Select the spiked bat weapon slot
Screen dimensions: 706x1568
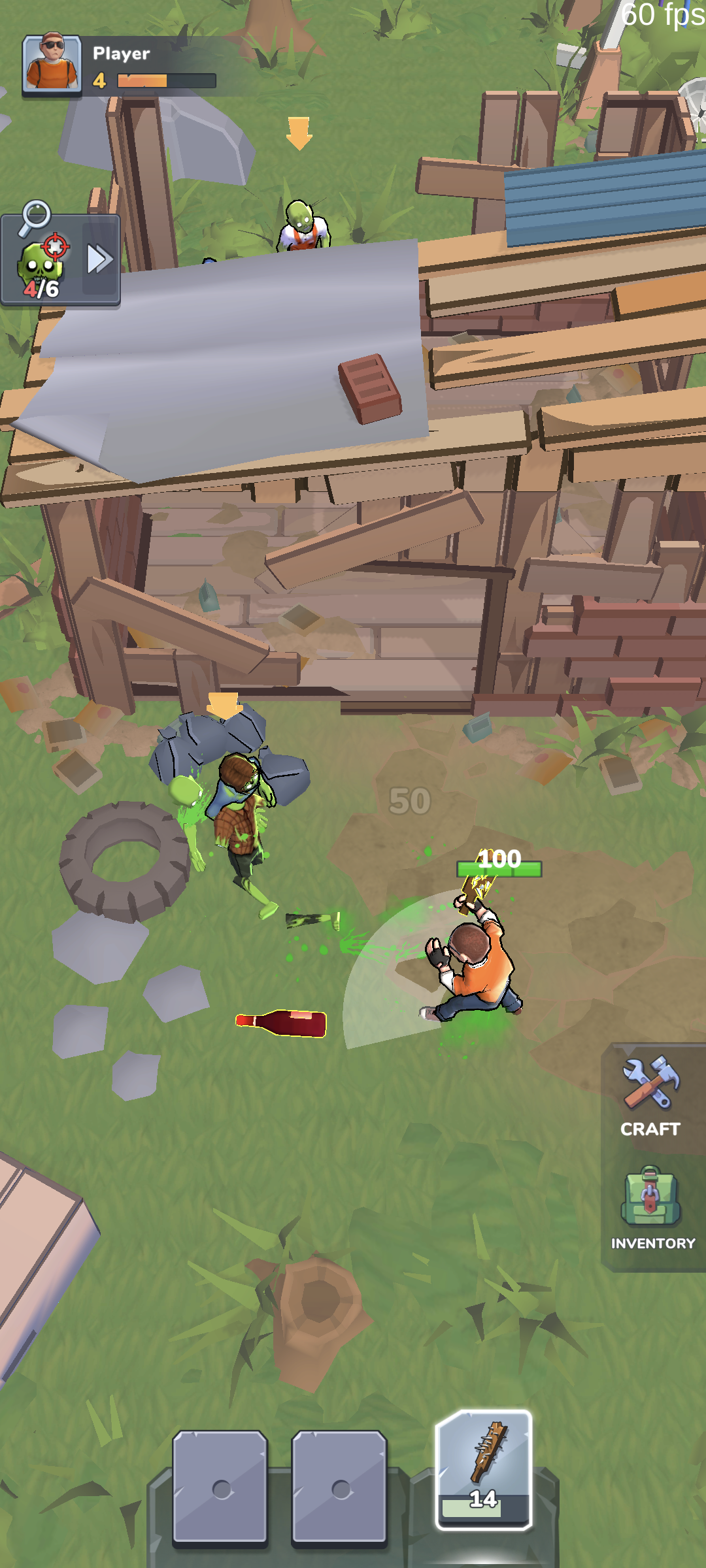click(x=484, y=1469)
